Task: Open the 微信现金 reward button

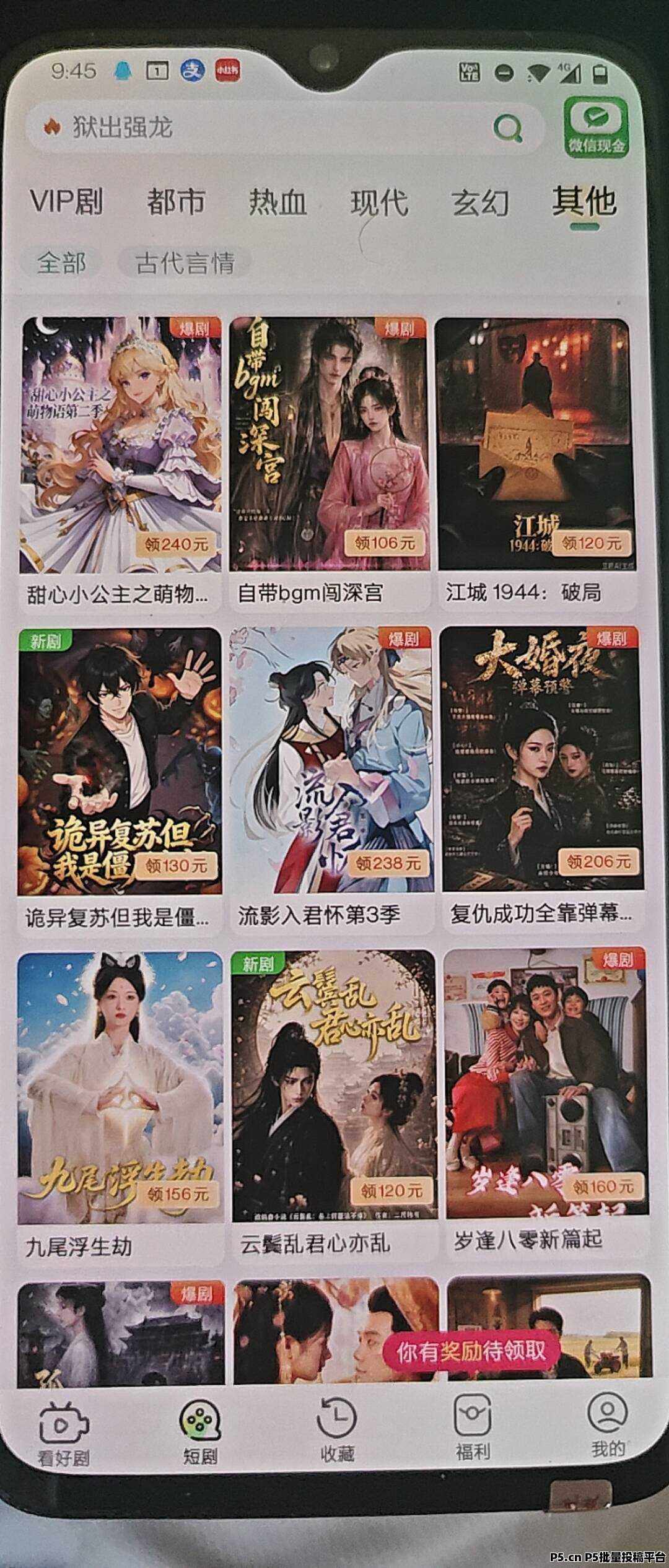Action: pyautogui.click(x=597, y=128)
